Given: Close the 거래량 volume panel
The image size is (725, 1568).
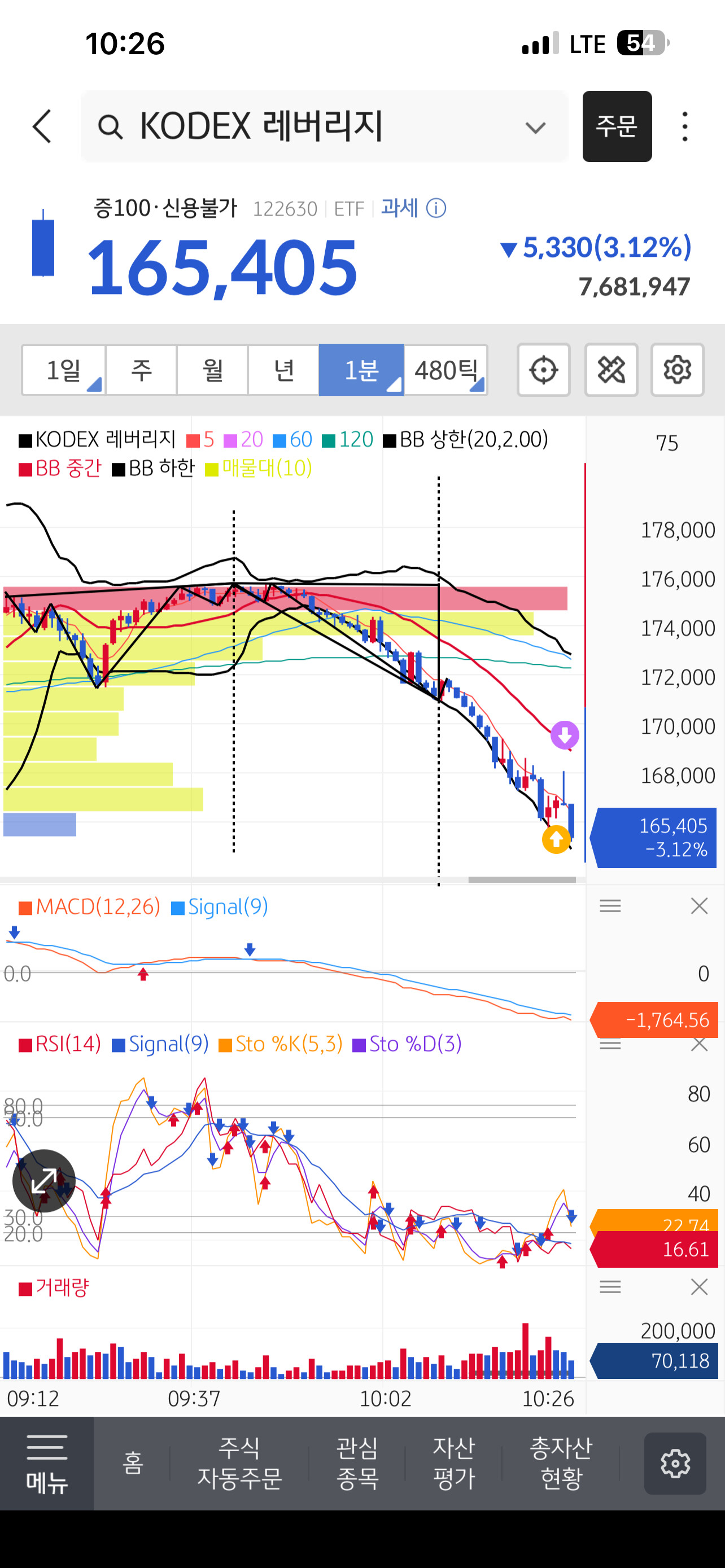Looking at the screenshot, I should [x=700, y=1287].
